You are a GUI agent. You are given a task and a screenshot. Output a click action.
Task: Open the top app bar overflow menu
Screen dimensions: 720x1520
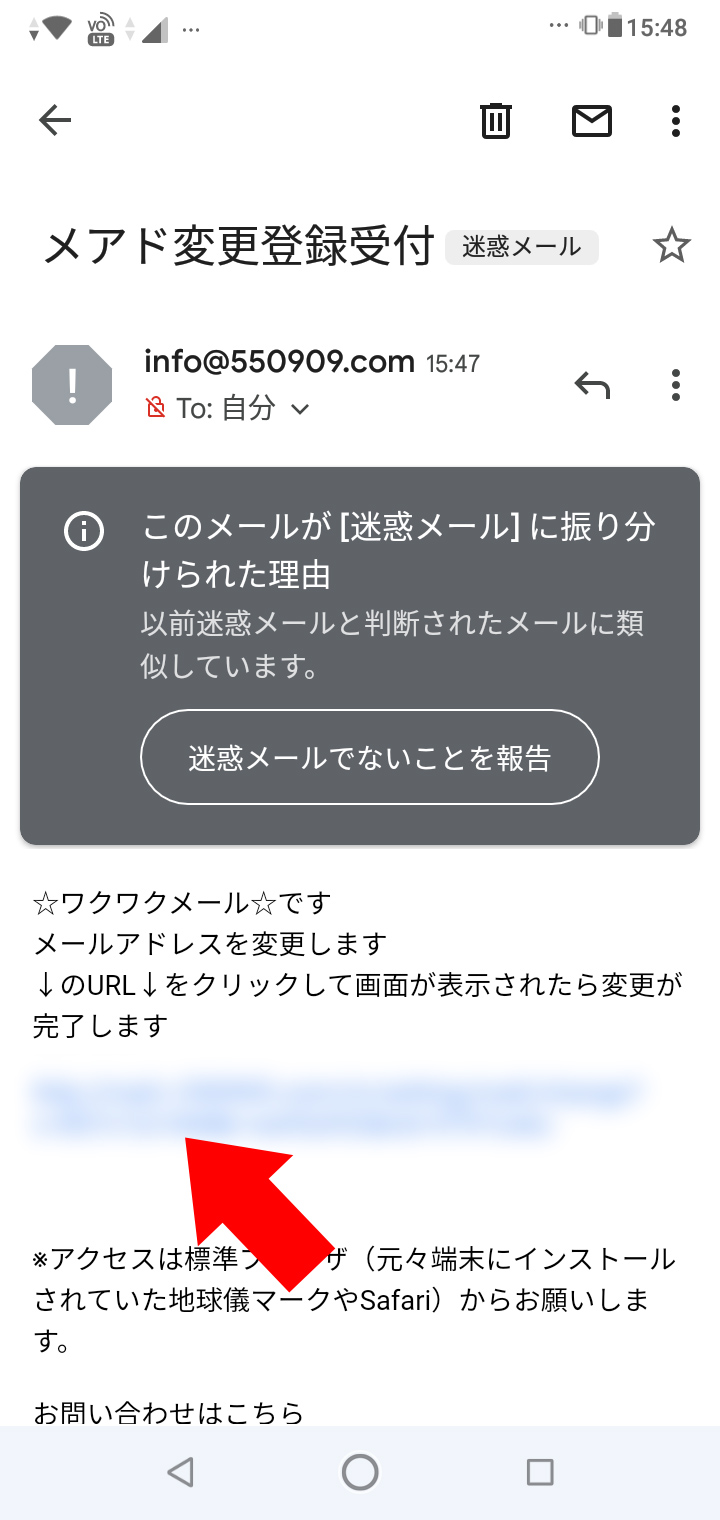click(676, 121)
